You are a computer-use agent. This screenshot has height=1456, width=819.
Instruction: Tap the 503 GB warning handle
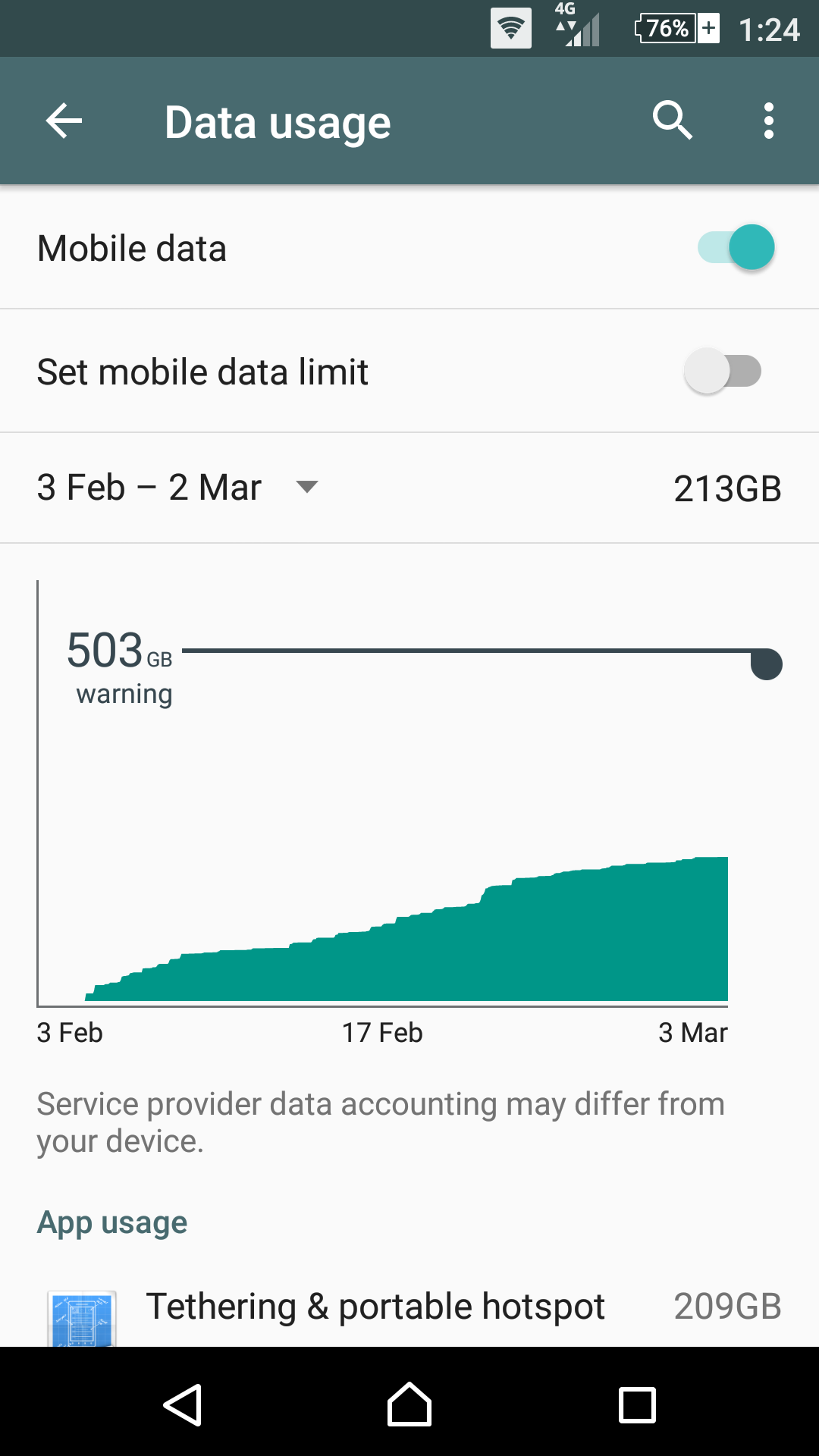766,664
